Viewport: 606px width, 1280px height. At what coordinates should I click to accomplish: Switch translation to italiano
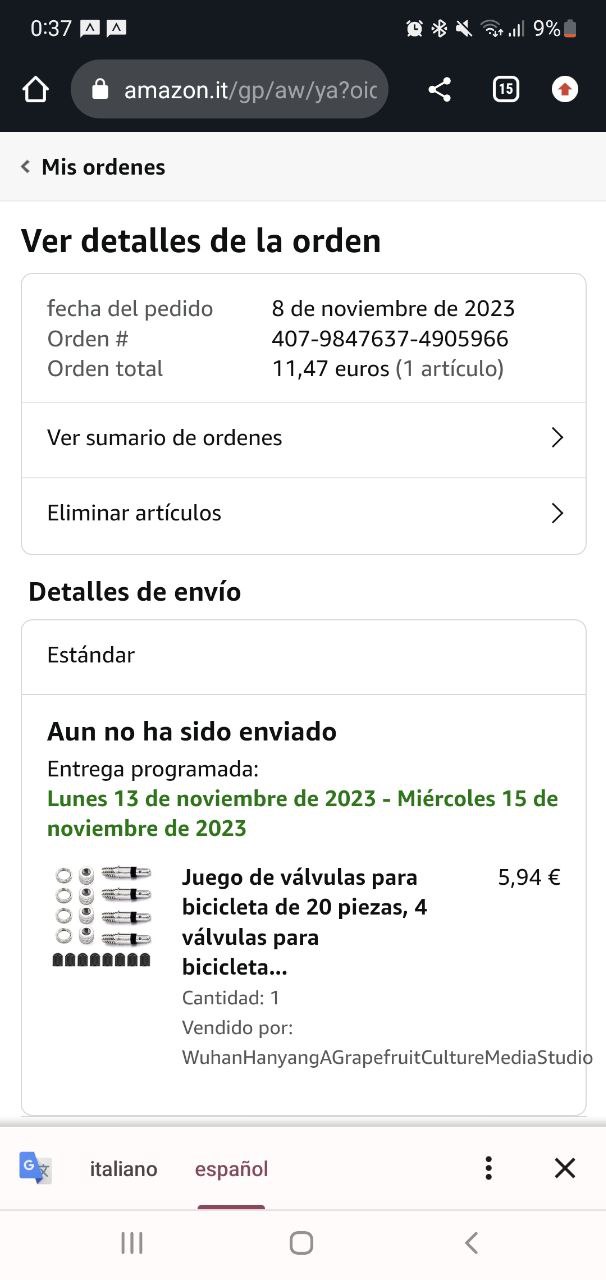tap(123, 1169)
